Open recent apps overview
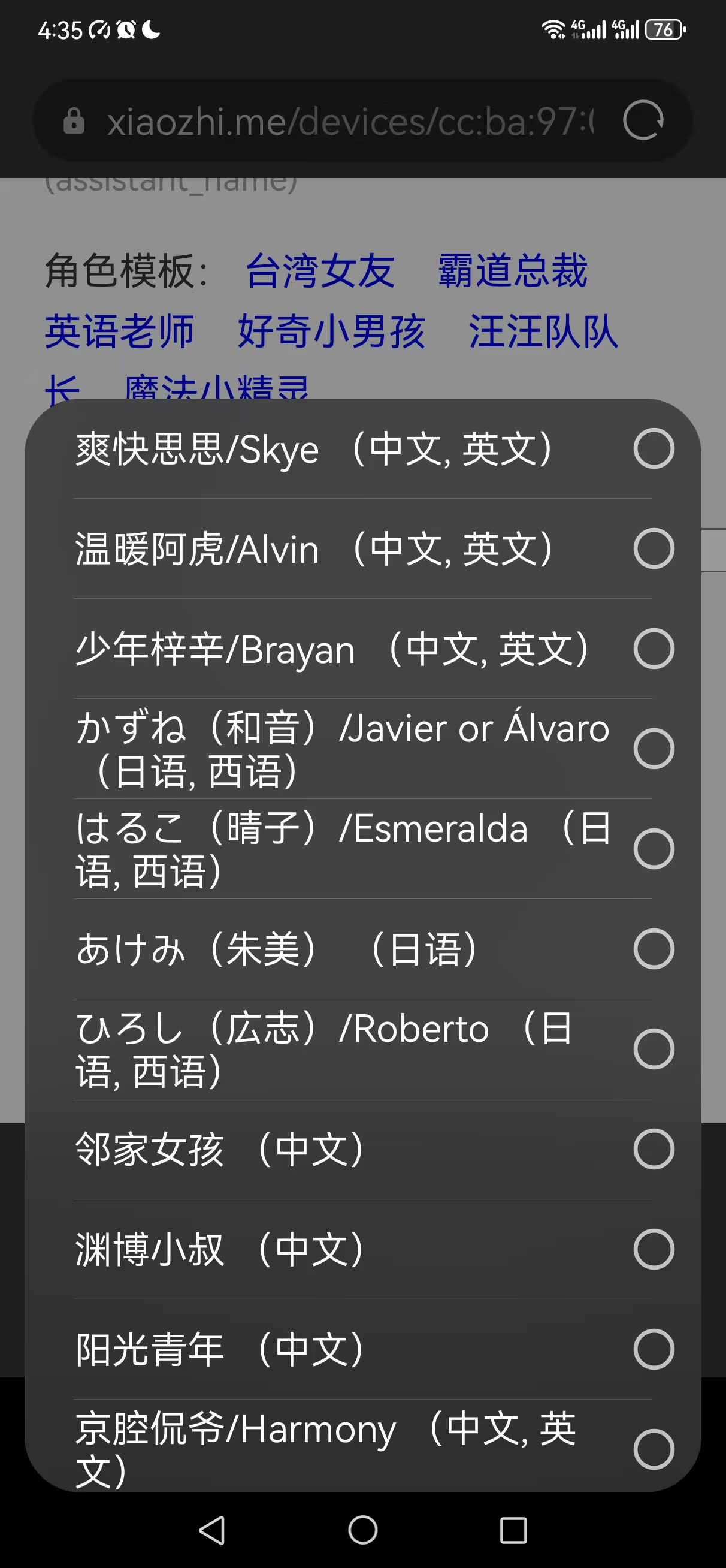Image resolution: width=726 pixels, height=1568 pixels. pos(513,1530)
